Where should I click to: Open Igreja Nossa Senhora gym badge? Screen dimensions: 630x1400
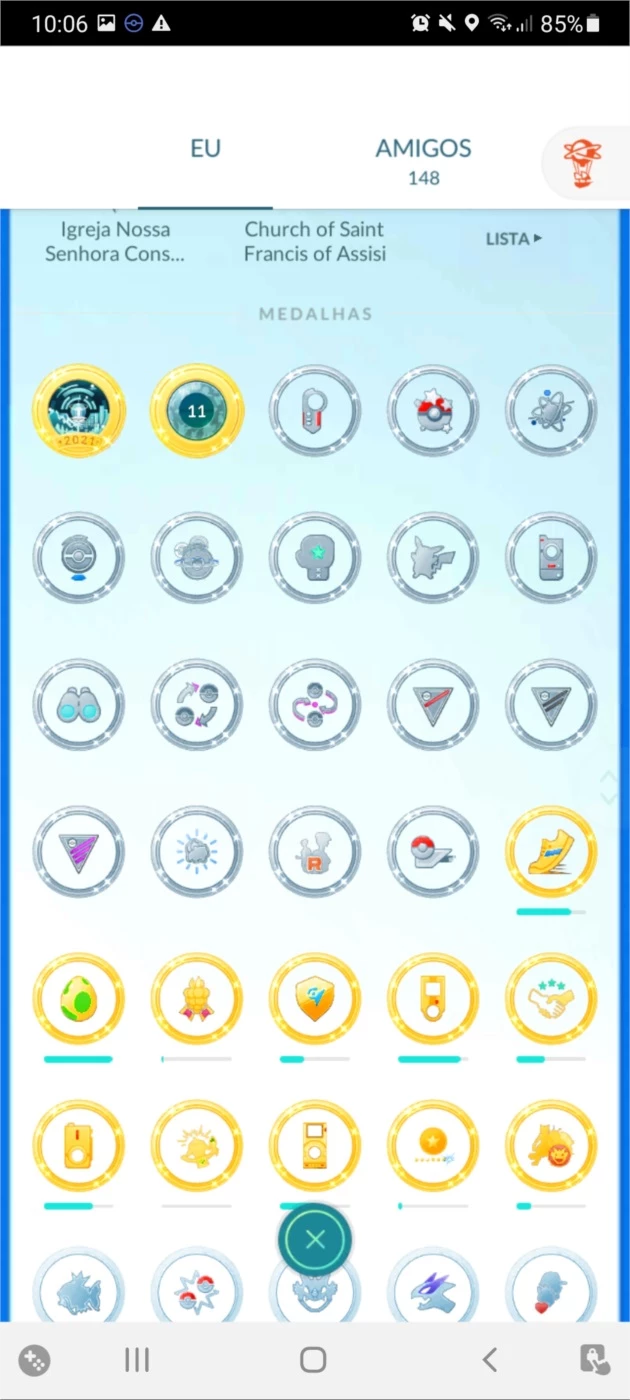click(x=114, y=241)
